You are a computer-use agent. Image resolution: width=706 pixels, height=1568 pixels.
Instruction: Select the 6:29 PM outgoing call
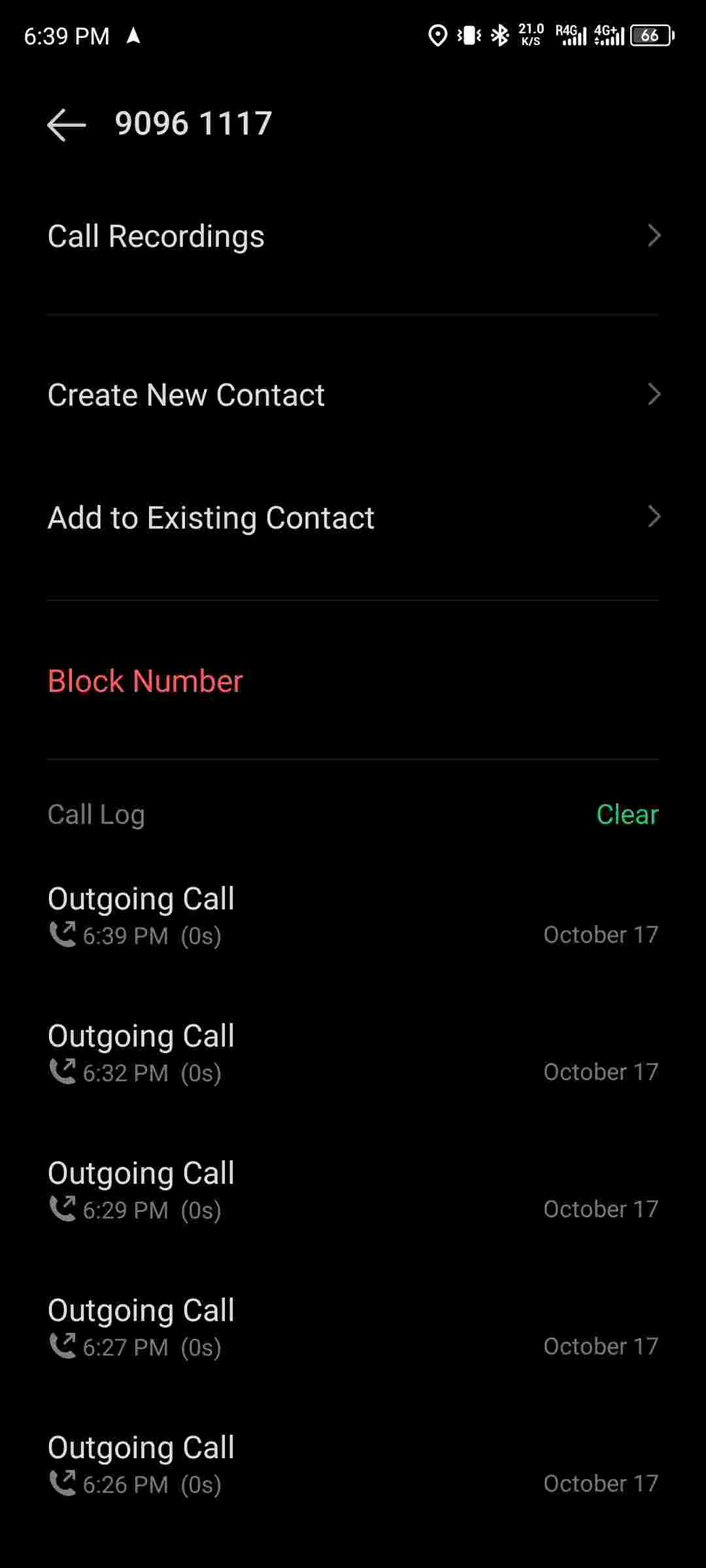coord(353,1190)
